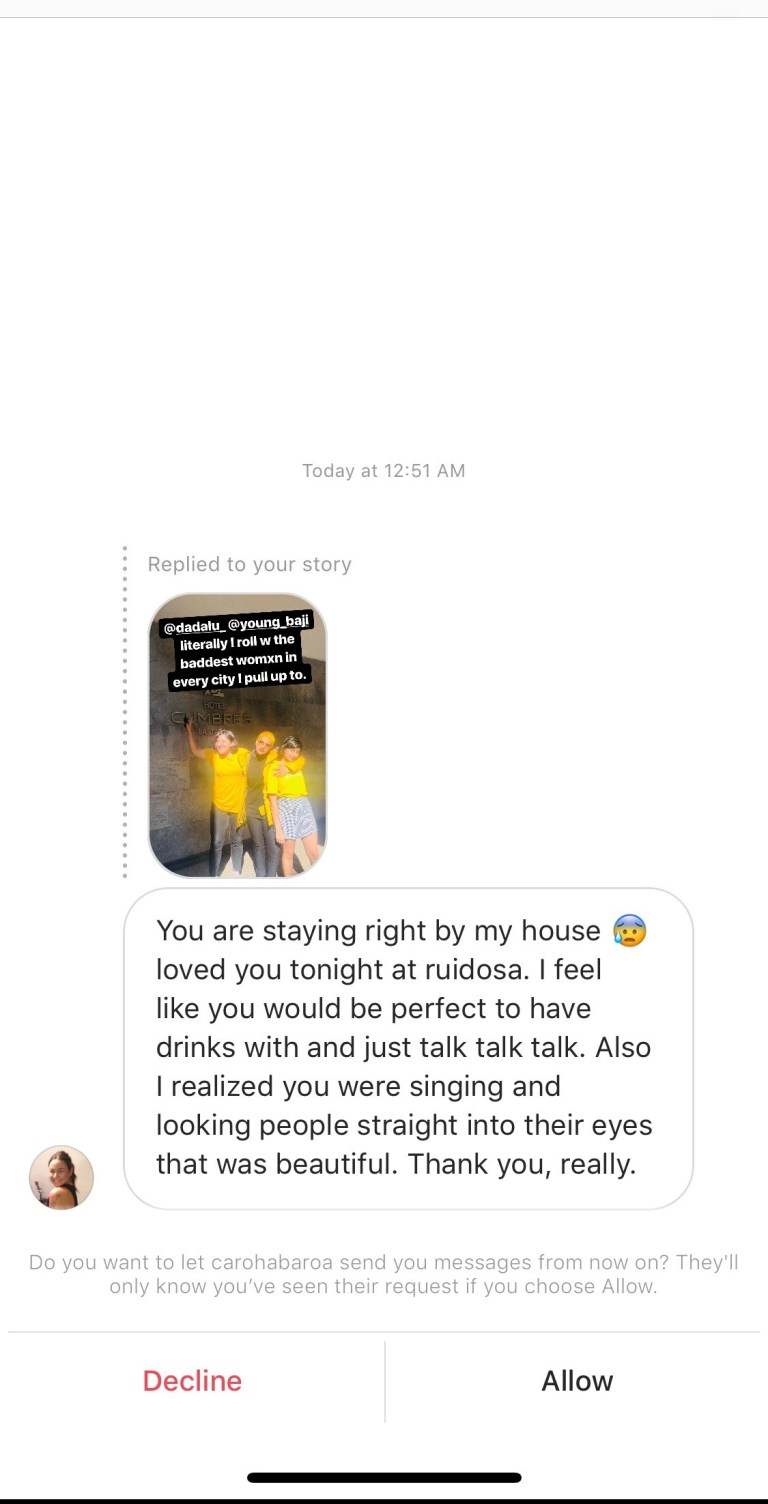The width and height of the screenshot is (768, 1504).
Task: Open the replied story thumbnail
Action: 237,736
